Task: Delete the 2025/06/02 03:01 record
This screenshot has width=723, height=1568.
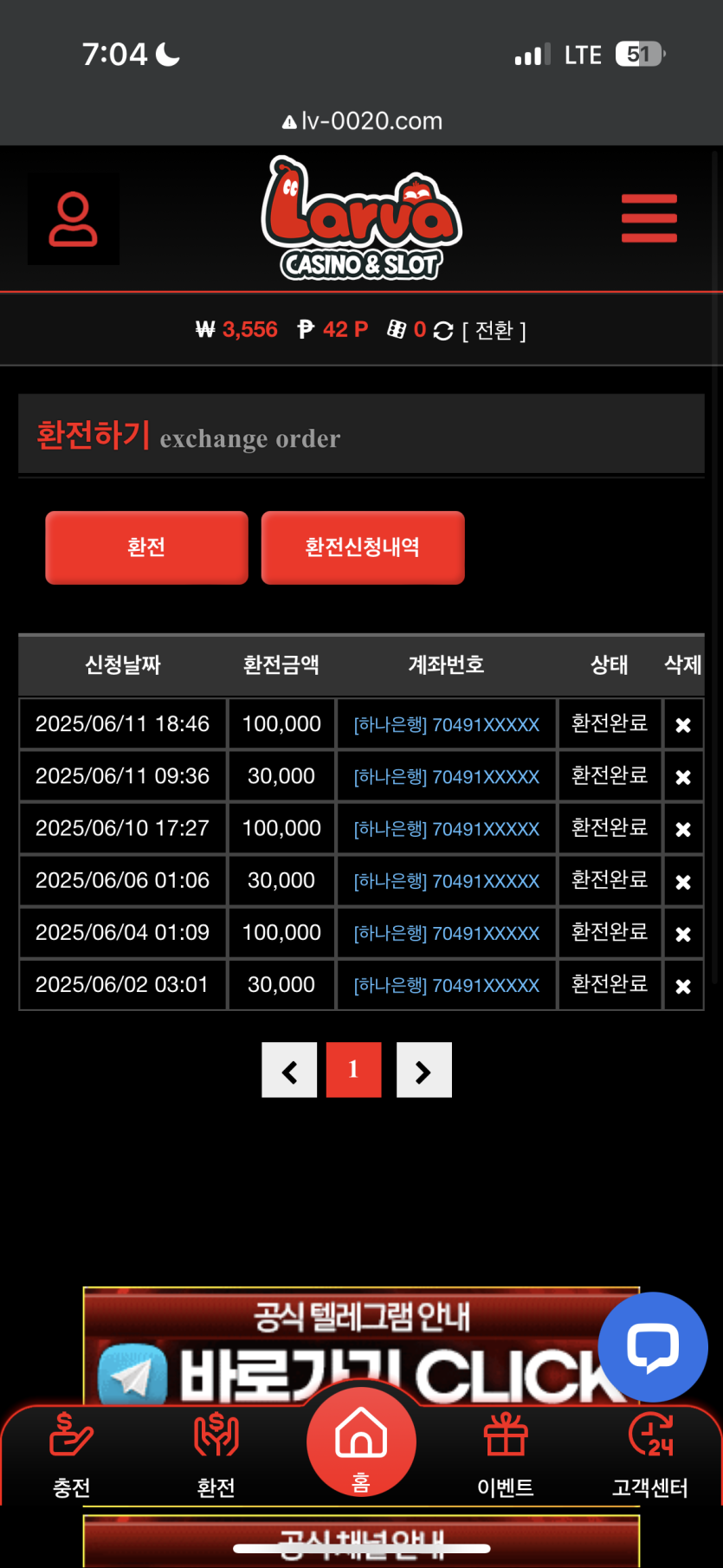Action: click(683, 986)
